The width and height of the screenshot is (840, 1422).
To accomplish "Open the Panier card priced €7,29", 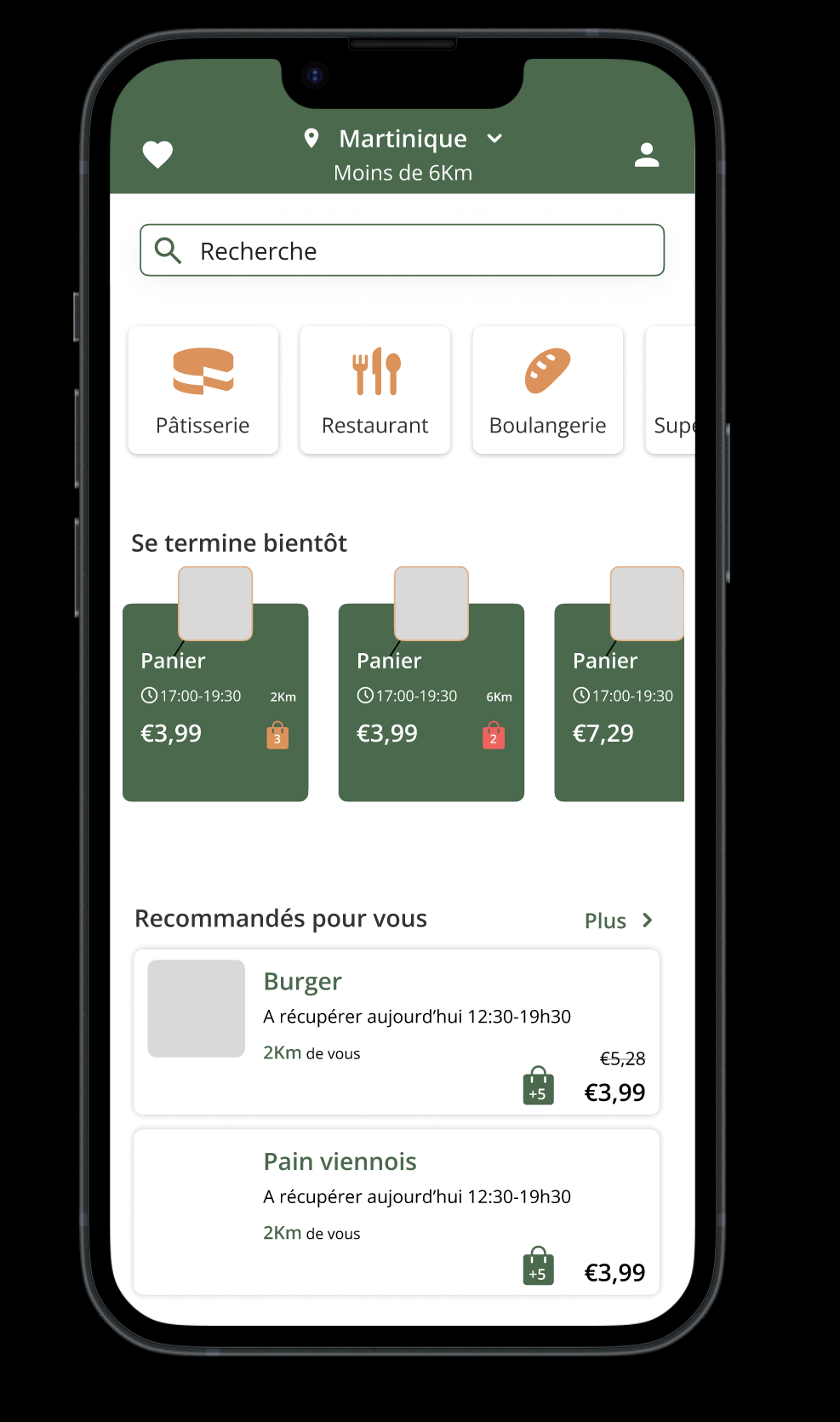I will [x=620, y=702].
